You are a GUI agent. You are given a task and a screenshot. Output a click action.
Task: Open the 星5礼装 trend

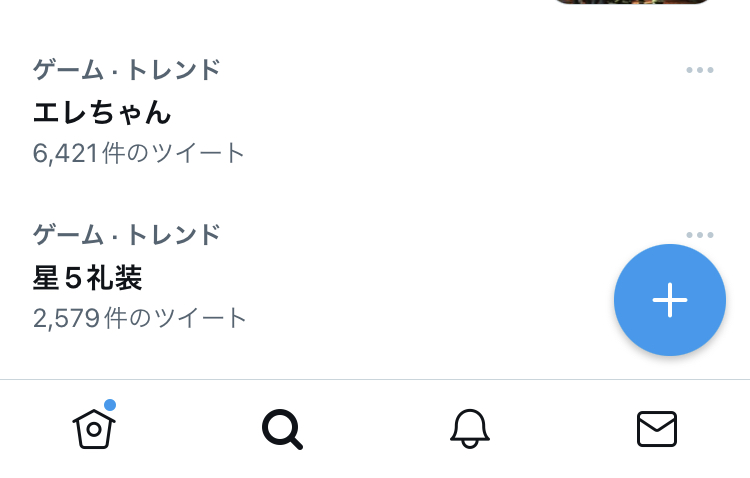(88, 277)
